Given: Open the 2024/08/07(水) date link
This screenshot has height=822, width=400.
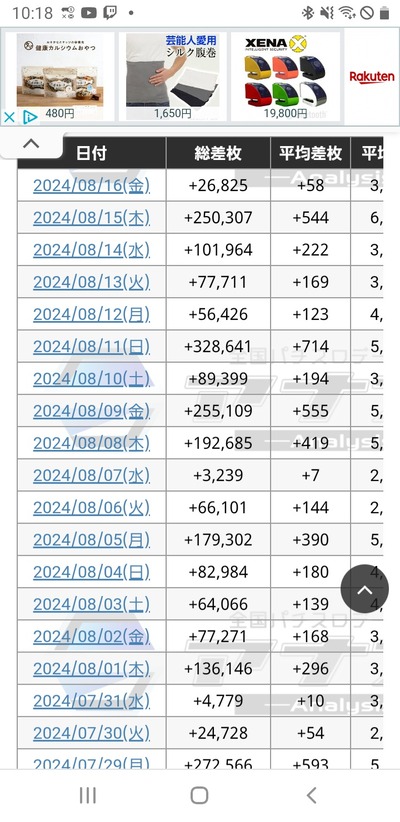Looking at the screenshot, I should [x=91, y=475].
